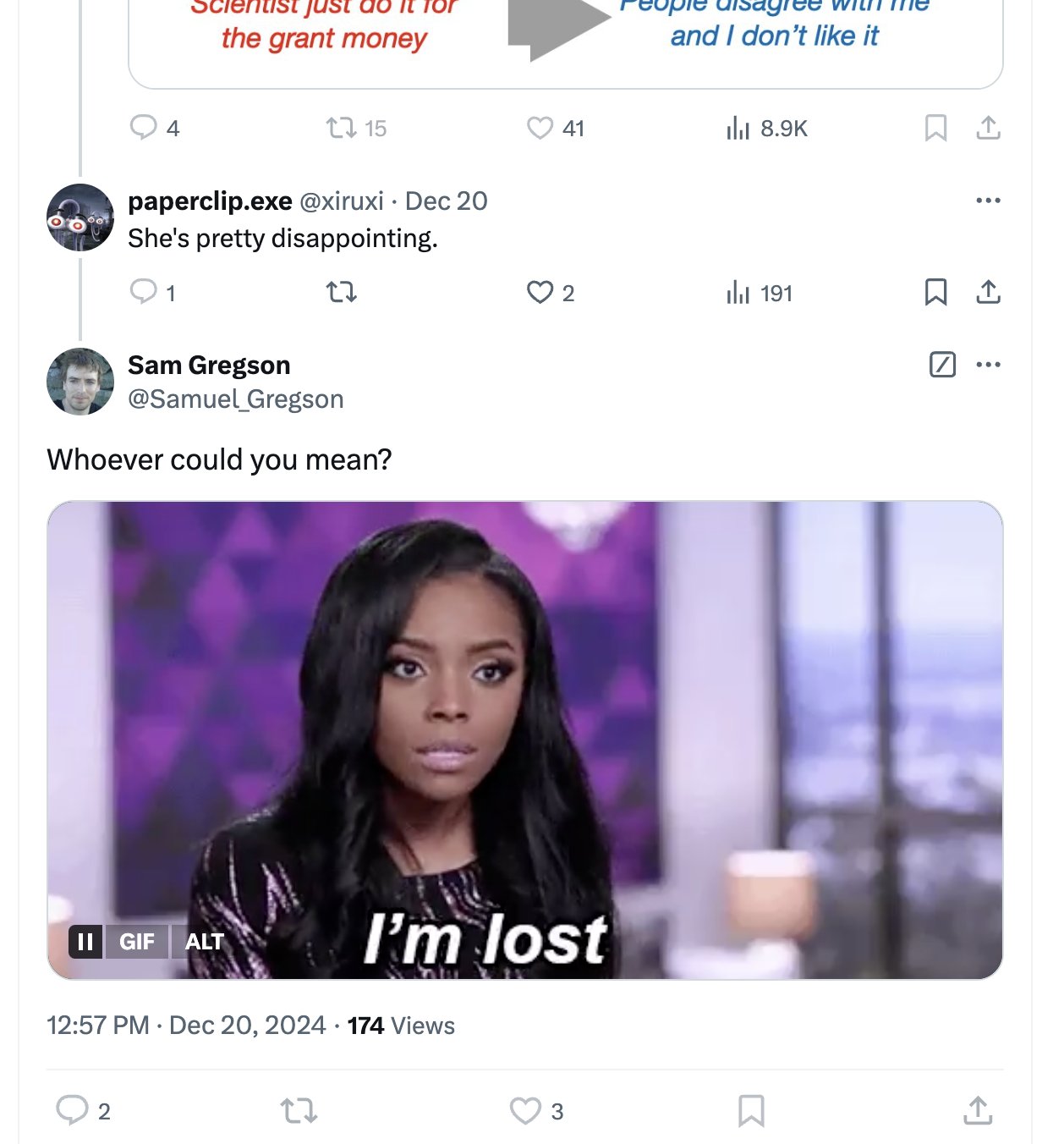
Task: Tap the Grok icon on Sam Gregson's post
Action: [942, 365]
